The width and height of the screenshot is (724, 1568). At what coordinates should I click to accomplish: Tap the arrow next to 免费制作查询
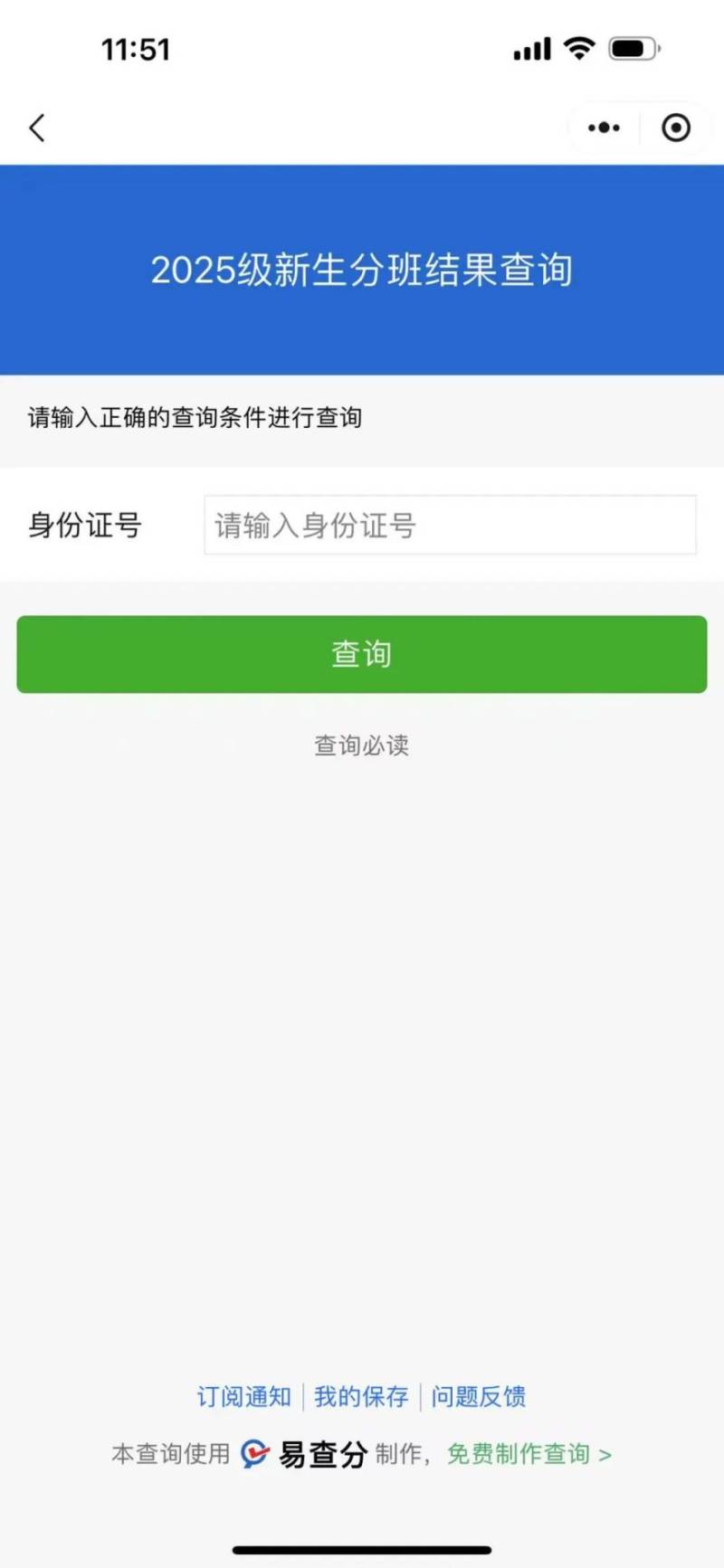coord(604,1455)
